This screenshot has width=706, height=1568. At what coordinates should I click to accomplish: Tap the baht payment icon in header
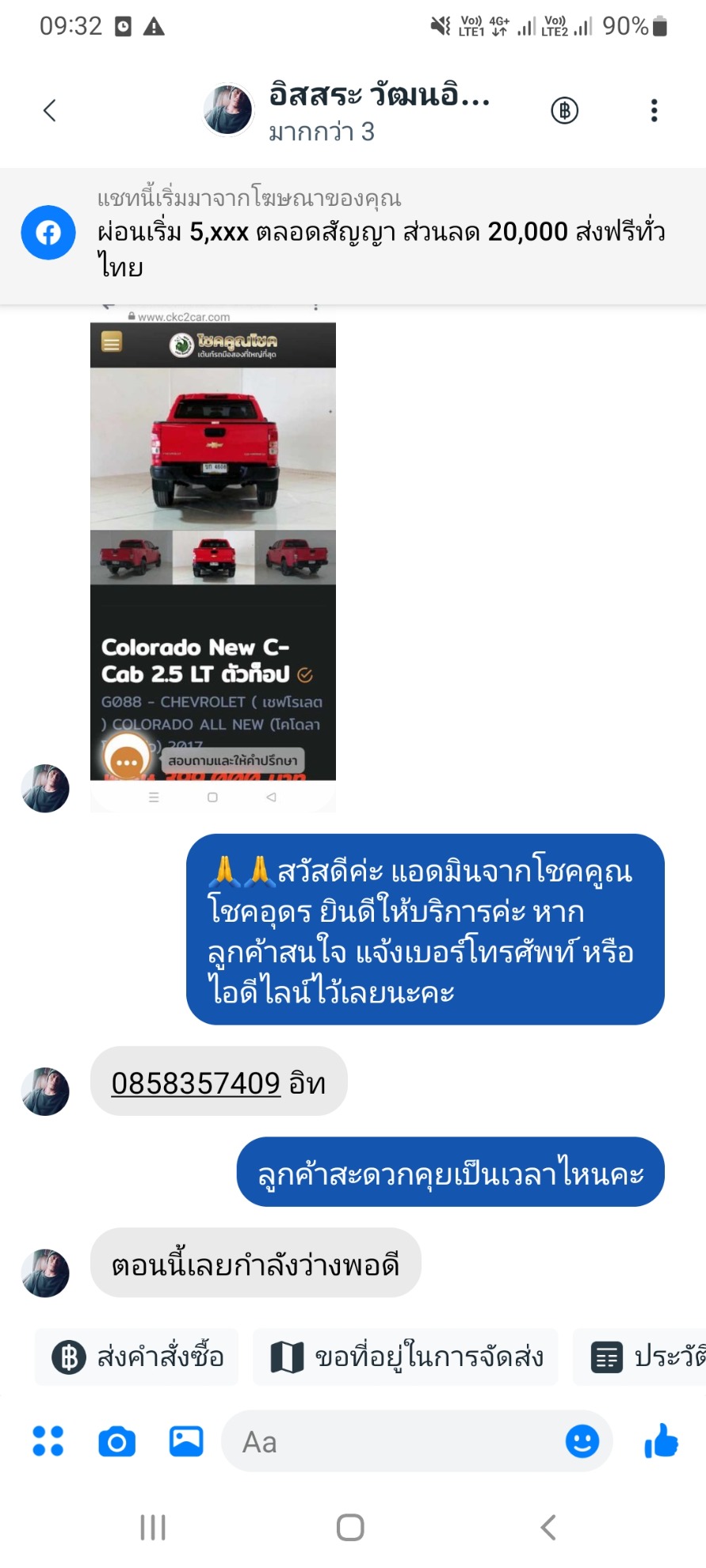click(564, 110)
